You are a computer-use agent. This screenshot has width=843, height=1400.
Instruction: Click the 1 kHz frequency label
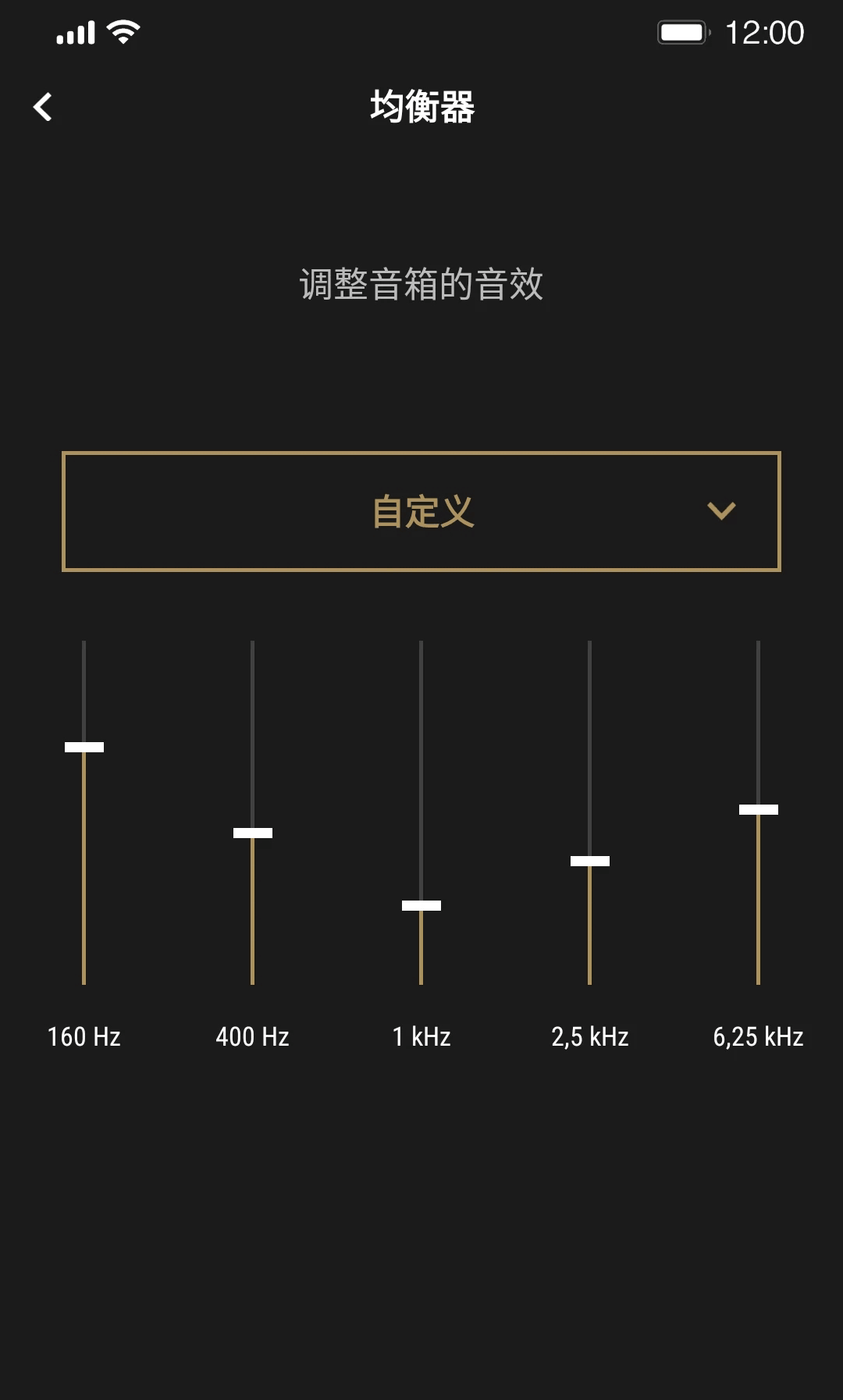421,1036
